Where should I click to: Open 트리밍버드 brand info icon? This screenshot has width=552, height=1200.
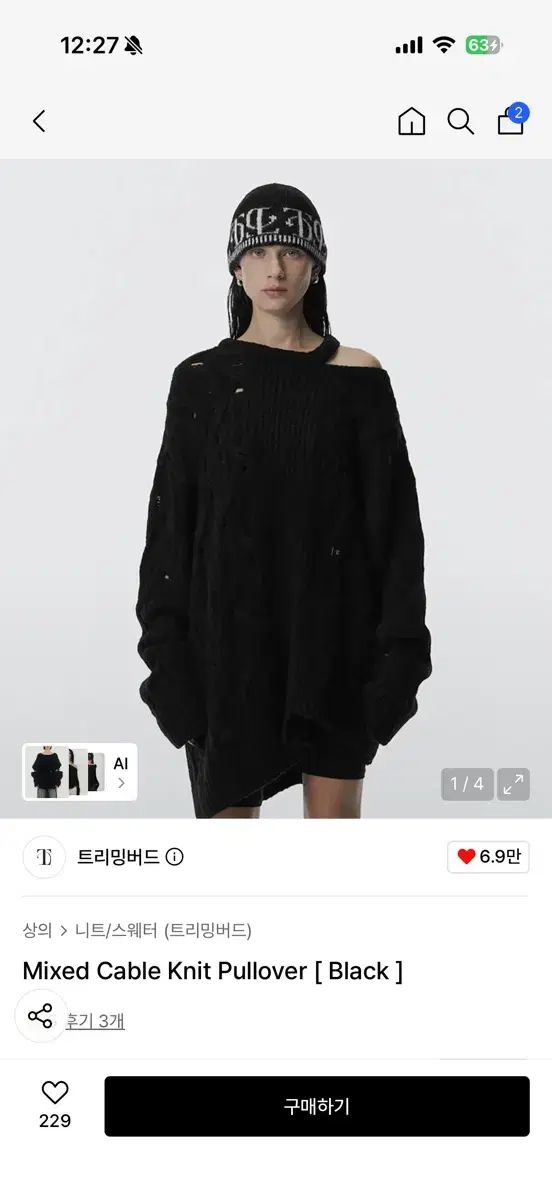[175, 857]
